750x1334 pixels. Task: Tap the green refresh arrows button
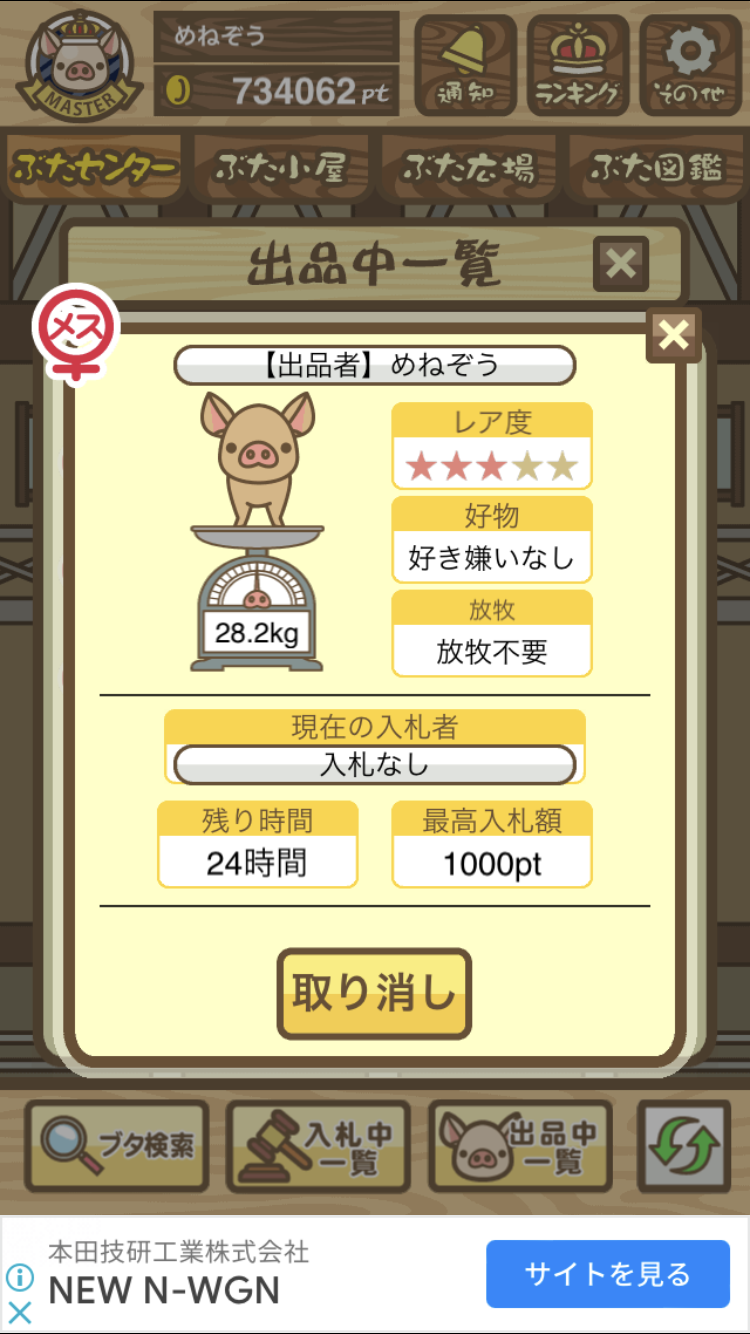click(684, 1146)
